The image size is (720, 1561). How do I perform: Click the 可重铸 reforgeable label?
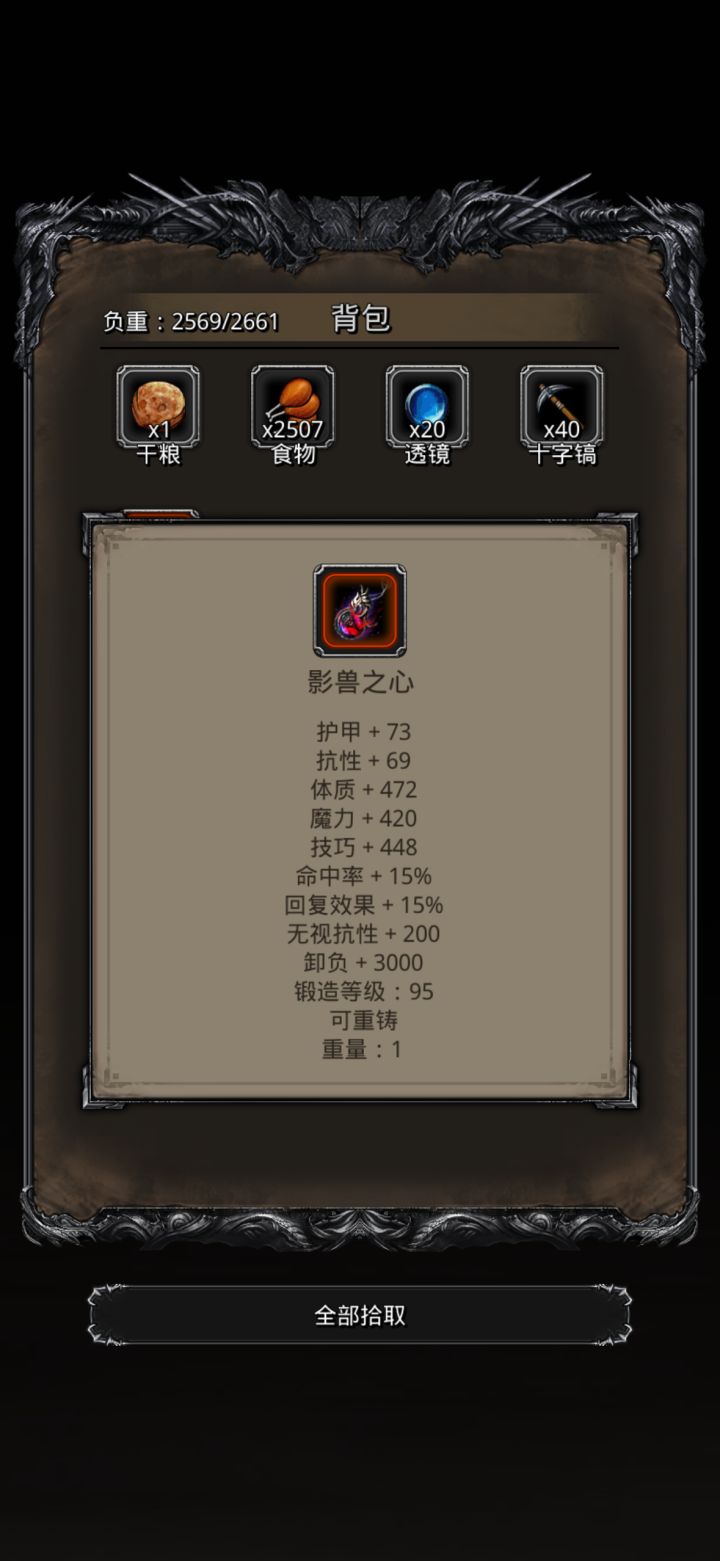click(x=360, y=1021)
